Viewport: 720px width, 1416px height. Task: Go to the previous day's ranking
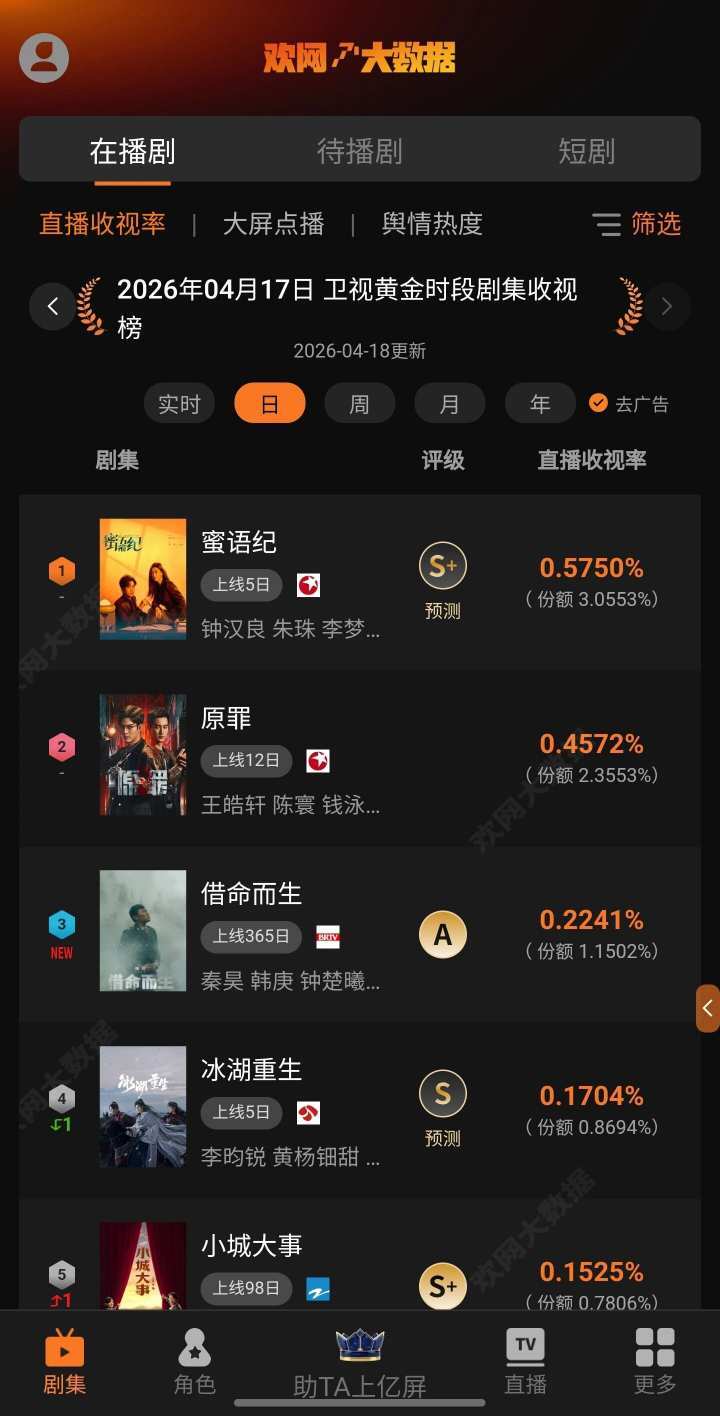click(53, 306)
